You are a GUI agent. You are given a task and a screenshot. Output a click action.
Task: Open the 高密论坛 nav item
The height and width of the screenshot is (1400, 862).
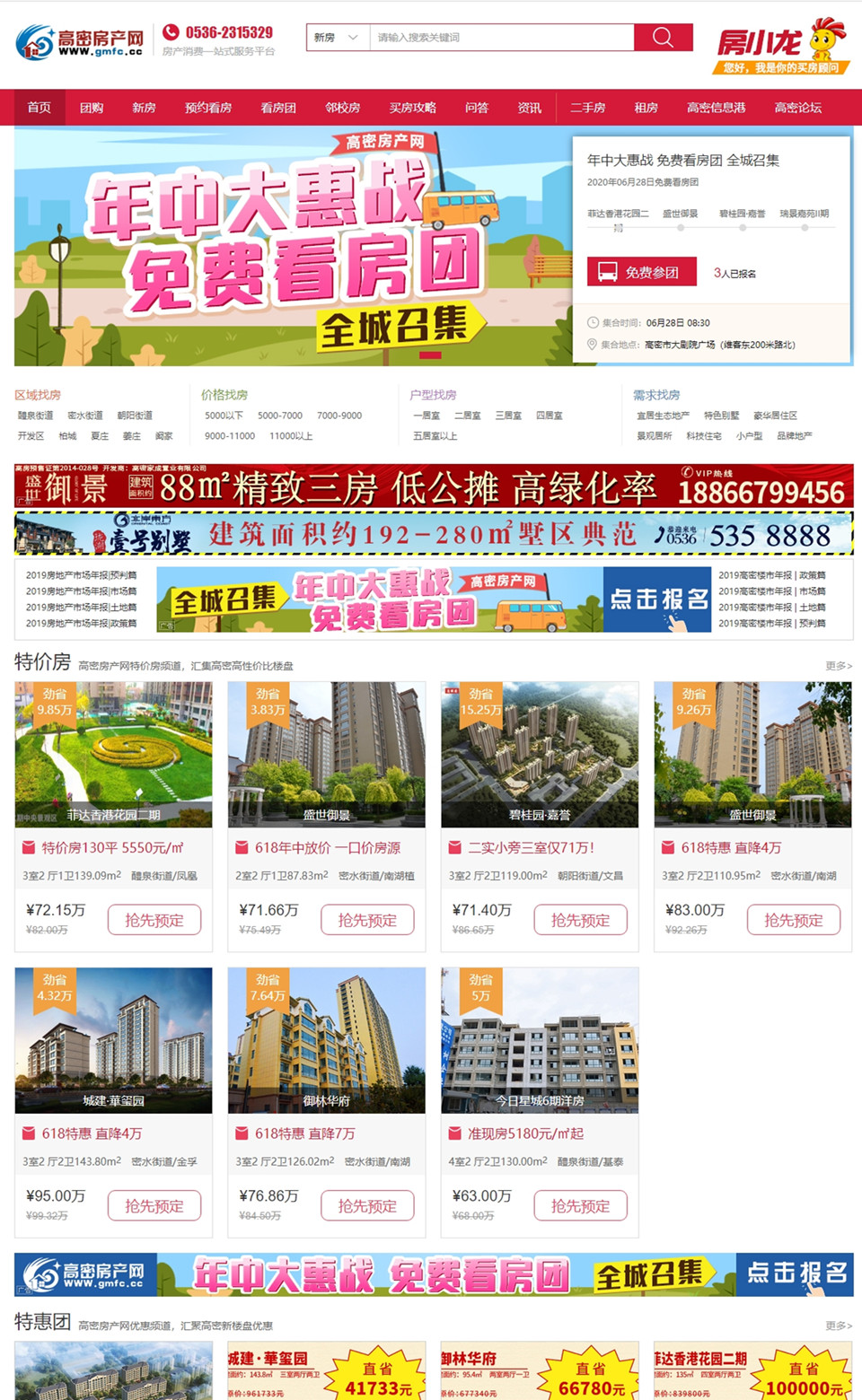[797, 108]
